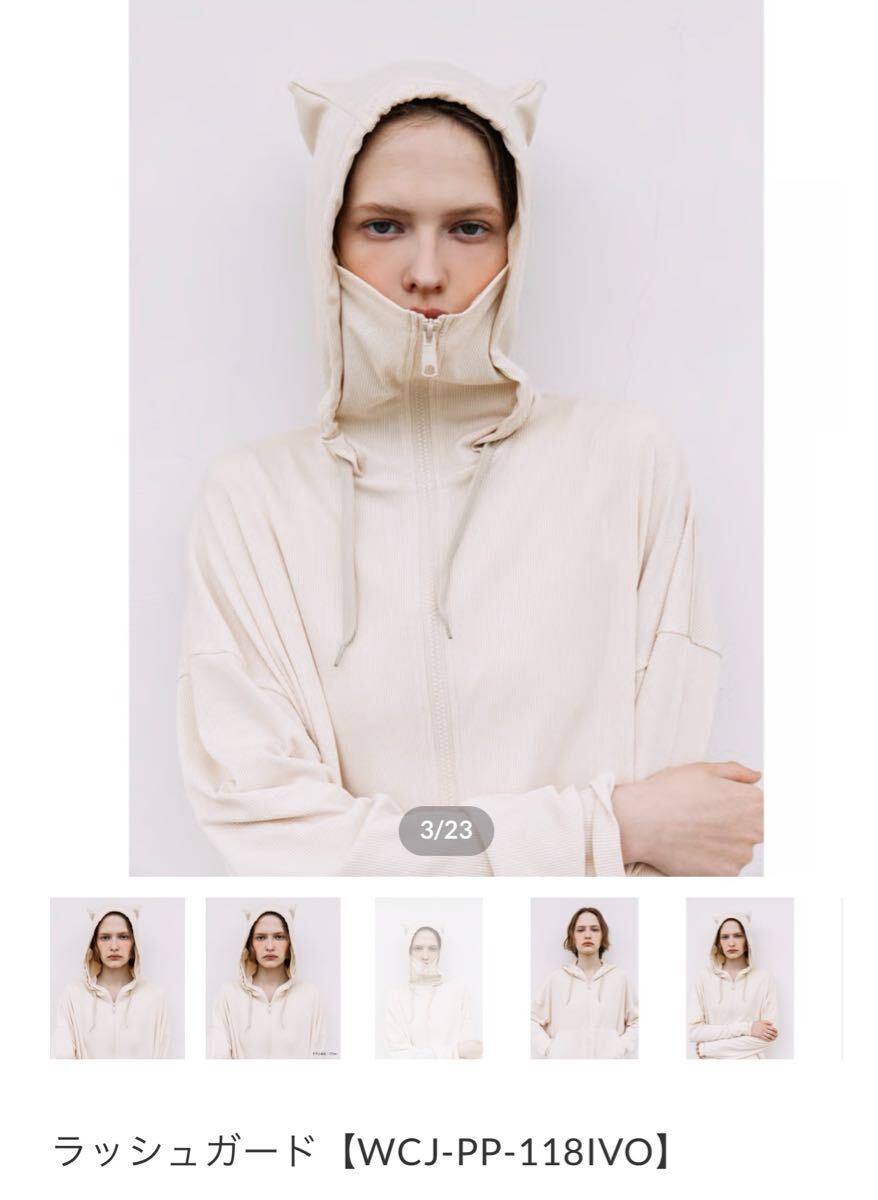Select the hooded thumbnail with small caption text
Screen dimensions: 878x1200
[x=273, y=978]
